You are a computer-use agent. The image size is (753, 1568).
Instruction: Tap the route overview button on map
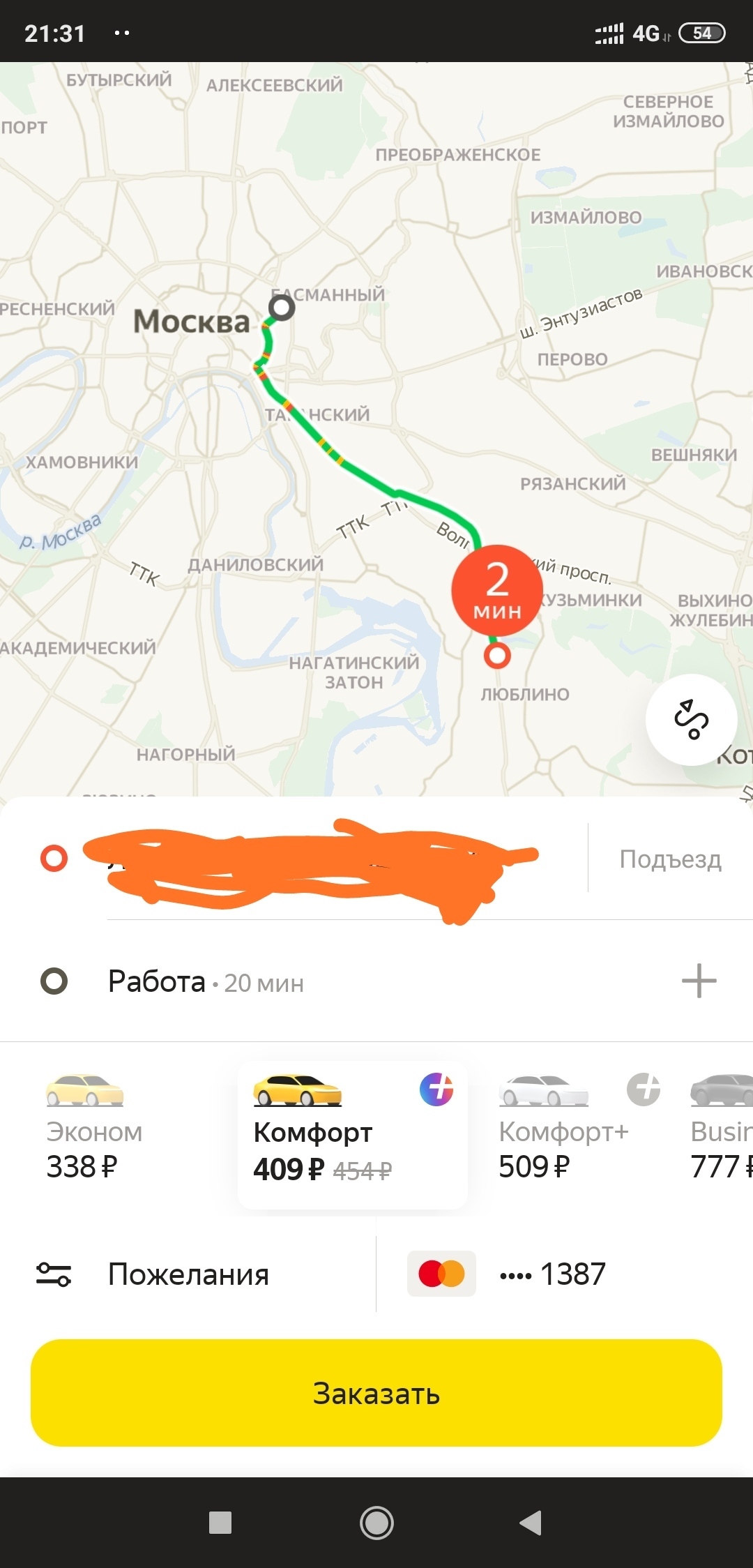[x=691, y=719]
